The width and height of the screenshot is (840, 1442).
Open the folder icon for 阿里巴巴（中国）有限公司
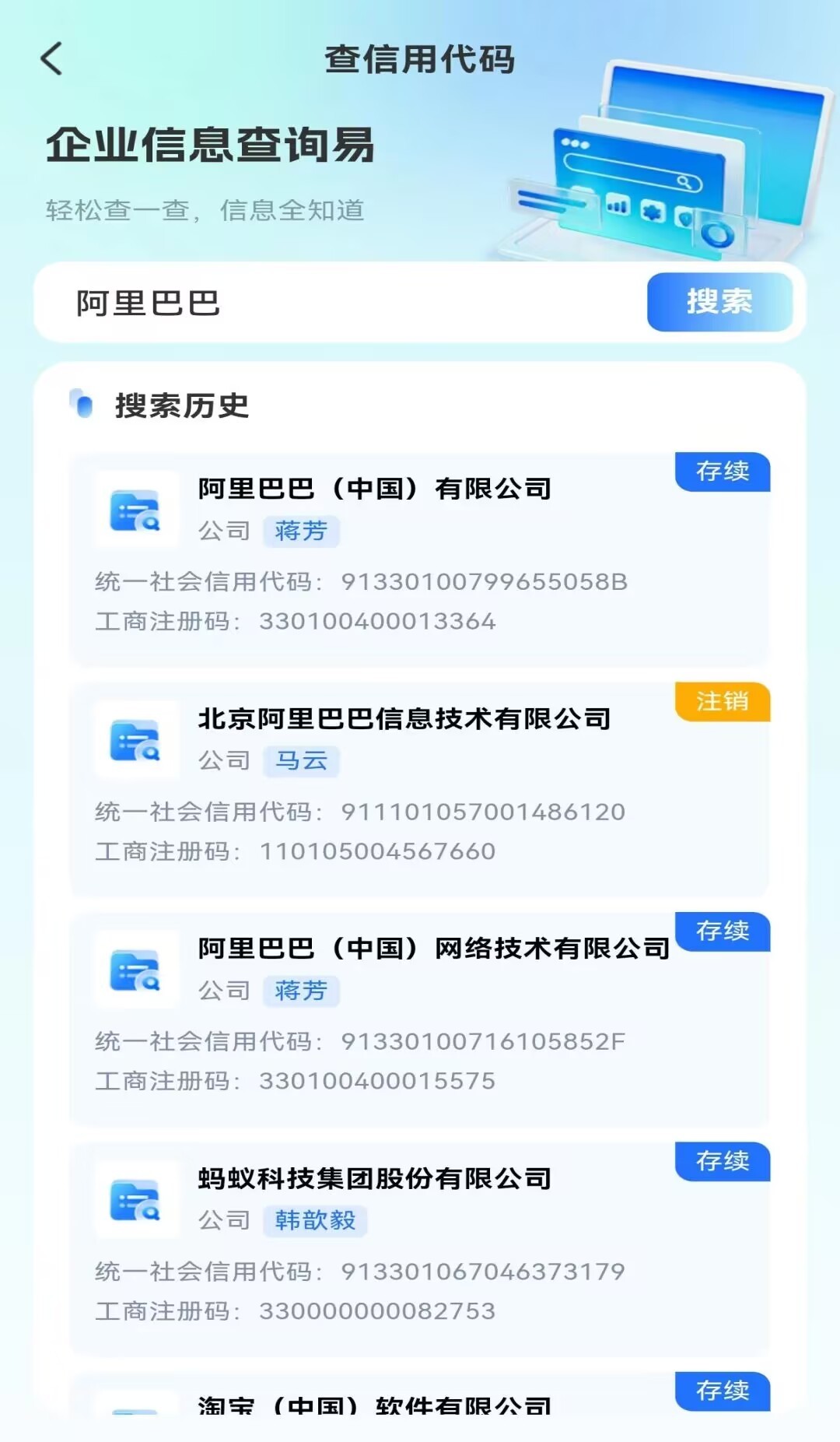(x=135, y=510)
